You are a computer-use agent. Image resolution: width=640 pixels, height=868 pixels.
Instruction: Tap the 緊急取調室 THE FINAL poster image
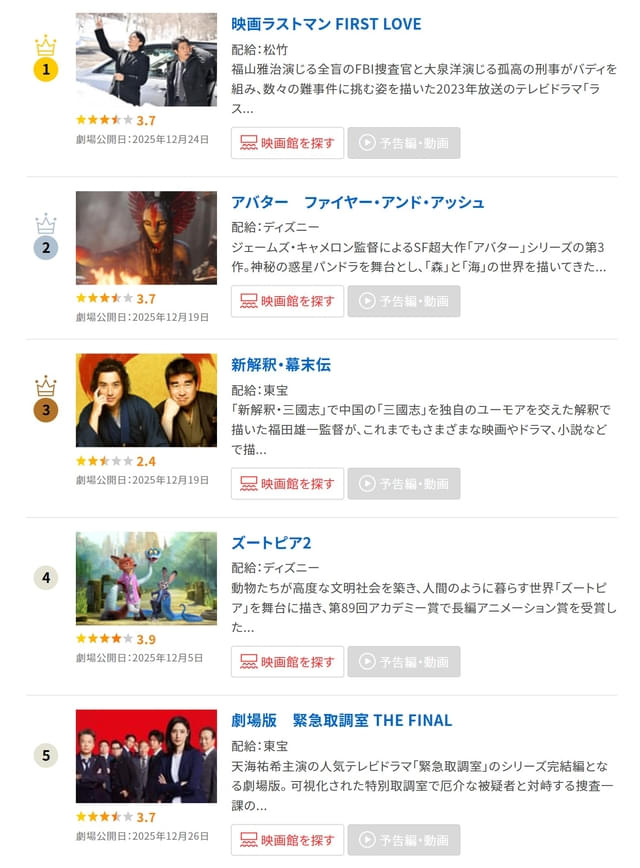pyautogui.click(x=146, y=756)
